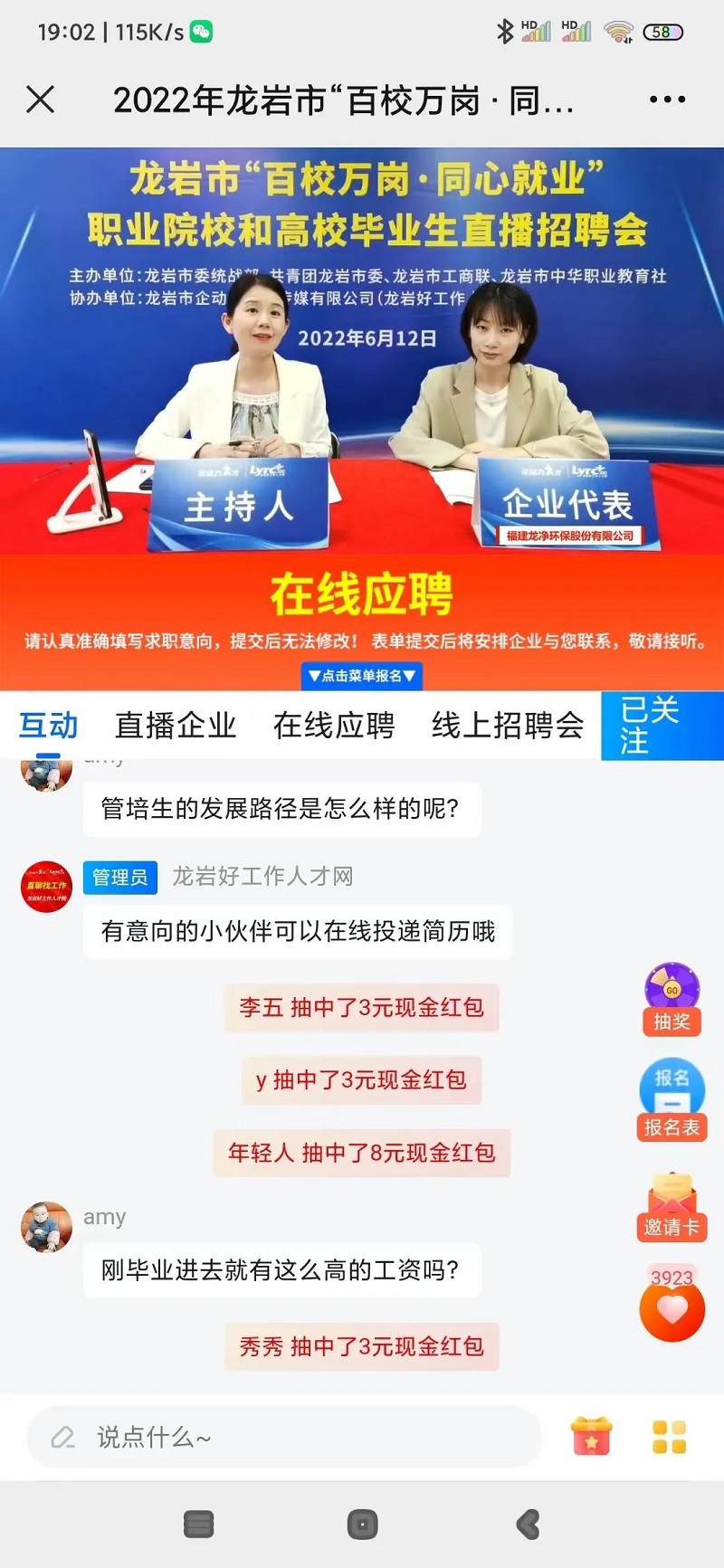Select the 线上招聘会 tab

pyautogui.click(x=508, y=726)
